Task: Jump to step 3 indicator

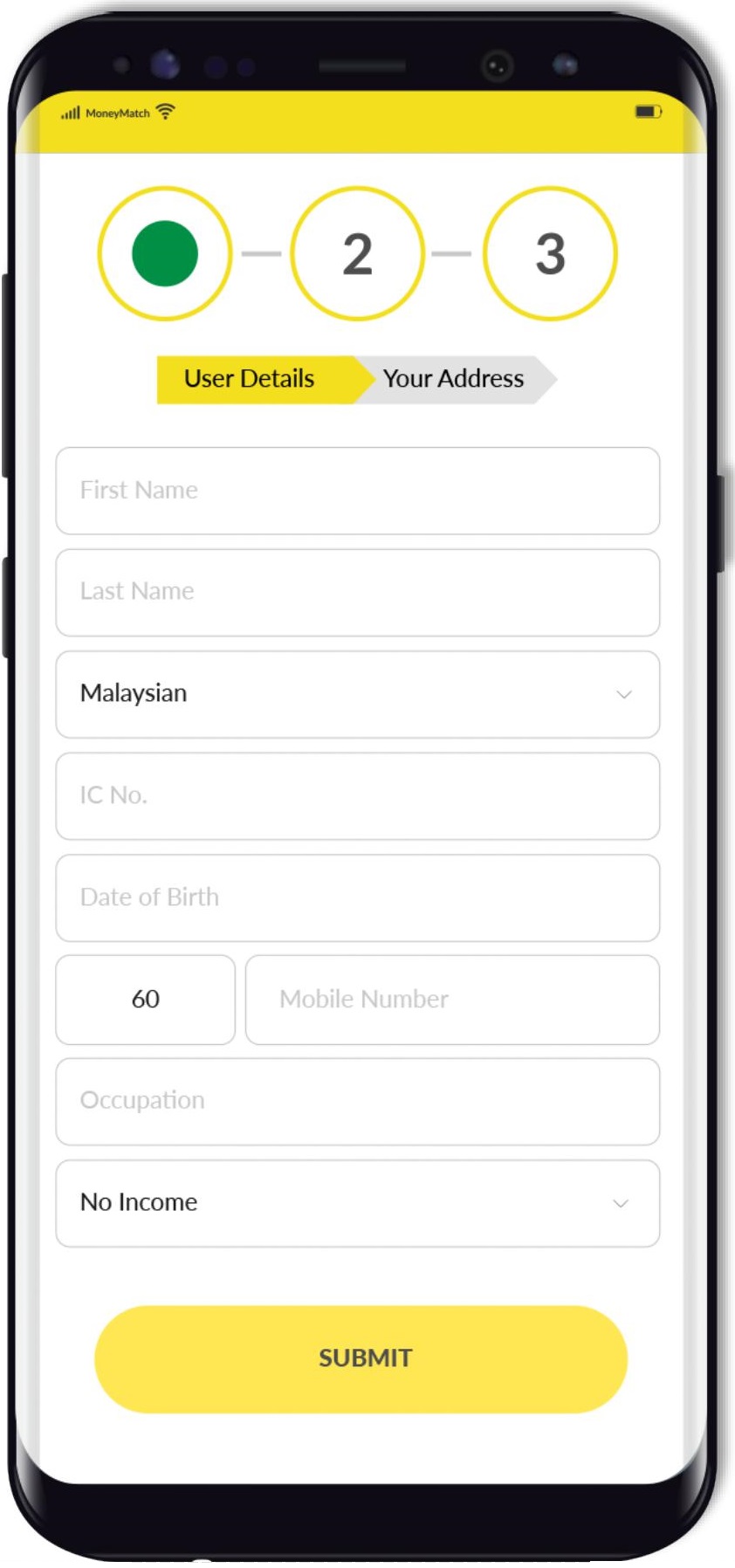Action: 550,254
